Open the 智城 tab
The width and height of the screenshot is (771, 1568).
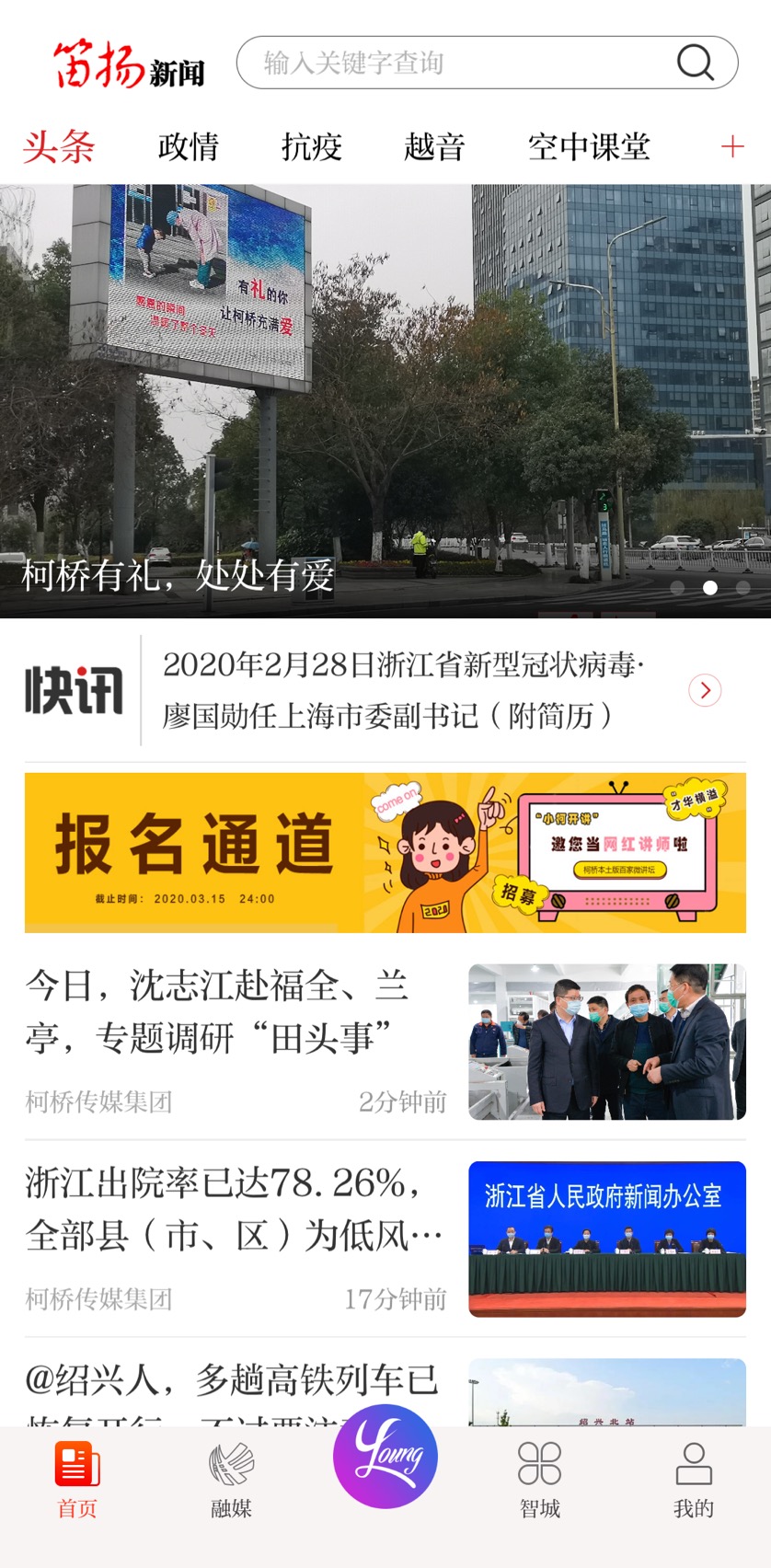pyautogui.click(x=540, y=1480)
